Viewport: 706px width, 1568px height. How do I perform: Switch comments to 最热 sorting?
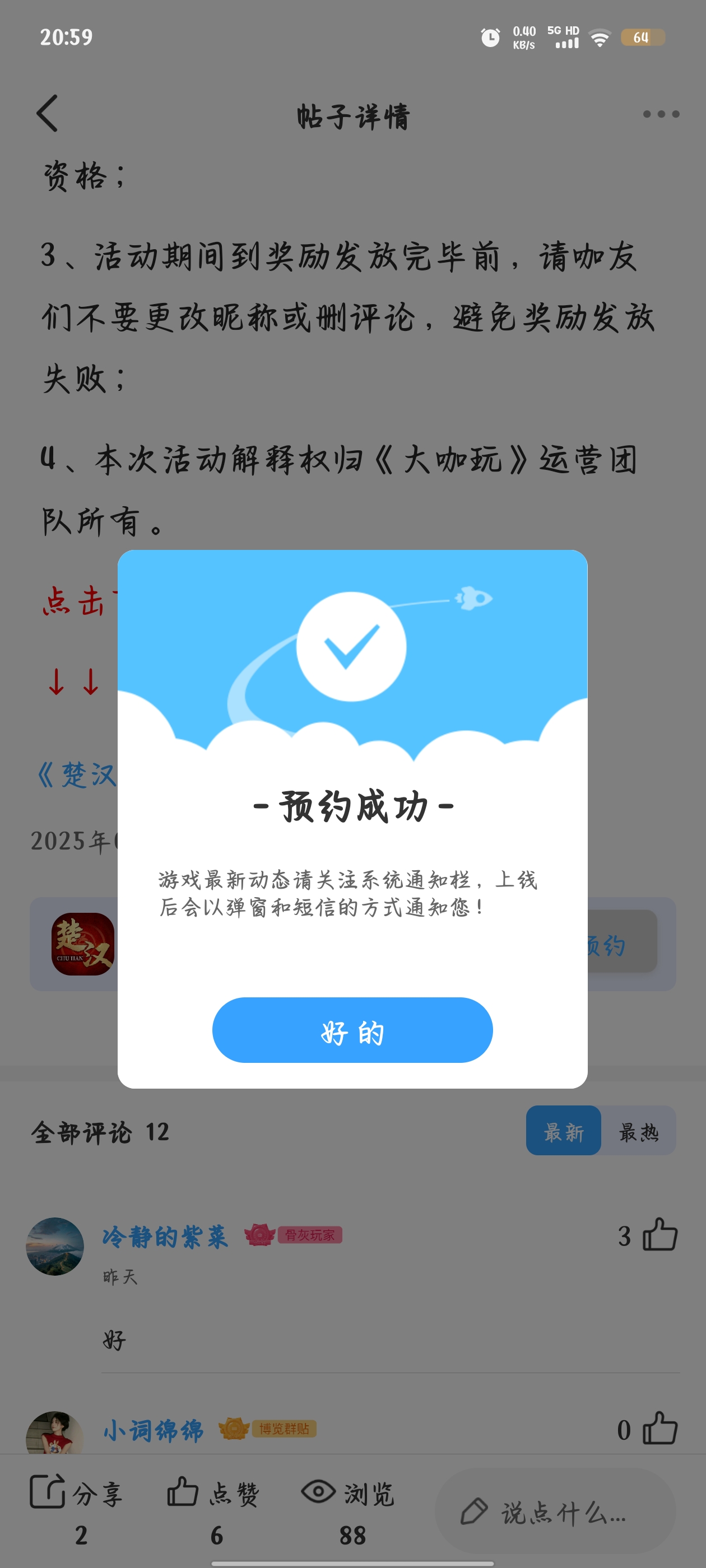click(638, 1130)
